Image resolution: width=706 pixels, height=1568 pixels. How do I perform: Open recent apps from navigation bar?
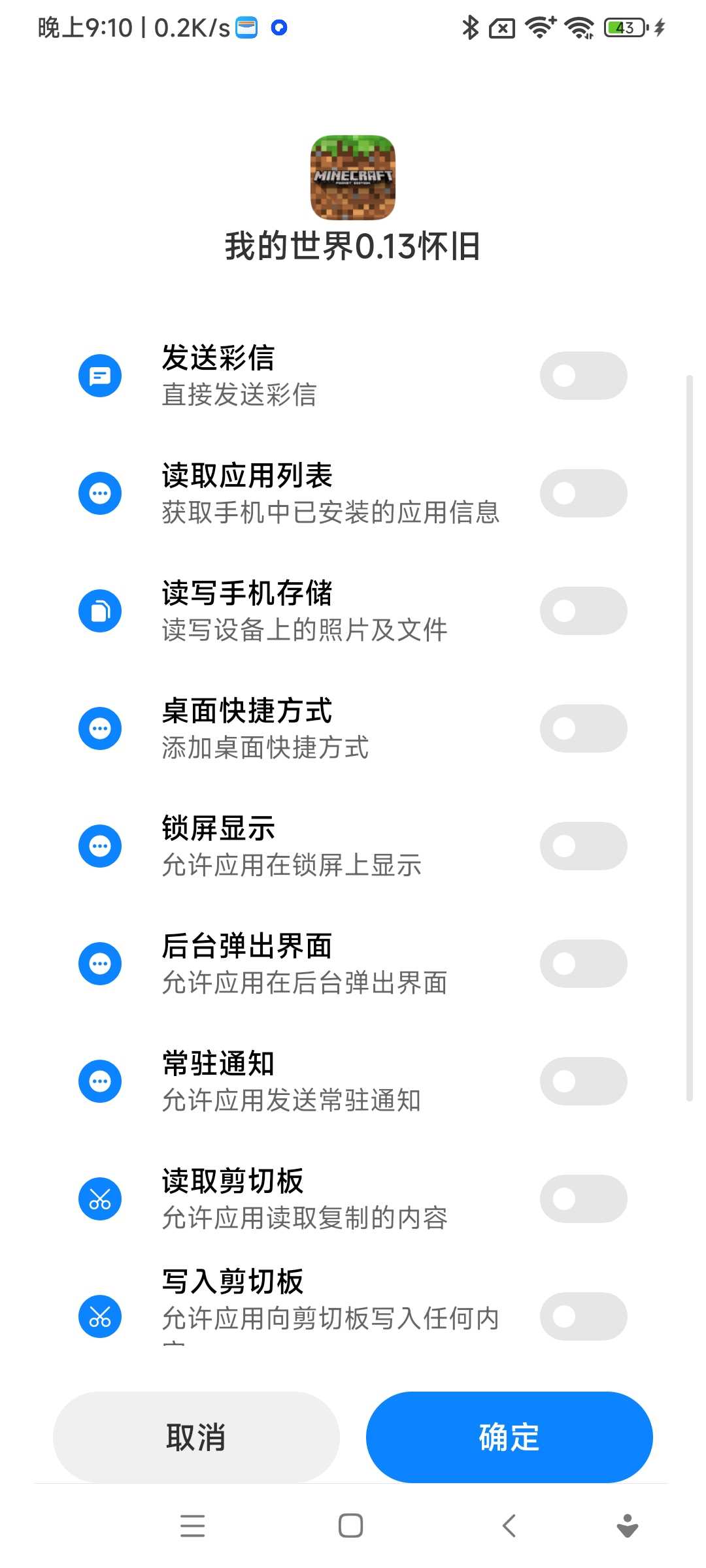(193, 1526)
